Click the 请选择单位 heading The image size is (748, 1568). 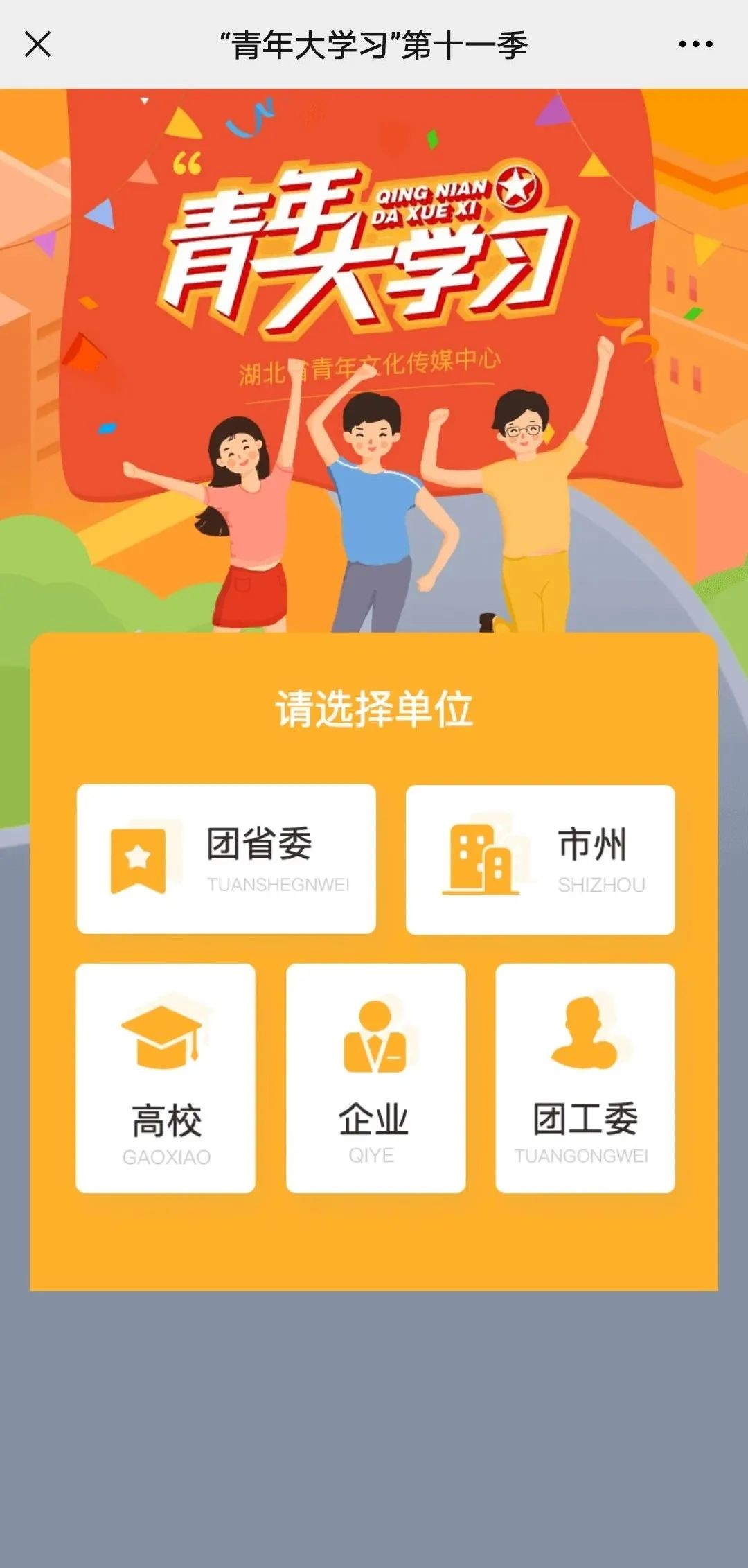[374, 705]
